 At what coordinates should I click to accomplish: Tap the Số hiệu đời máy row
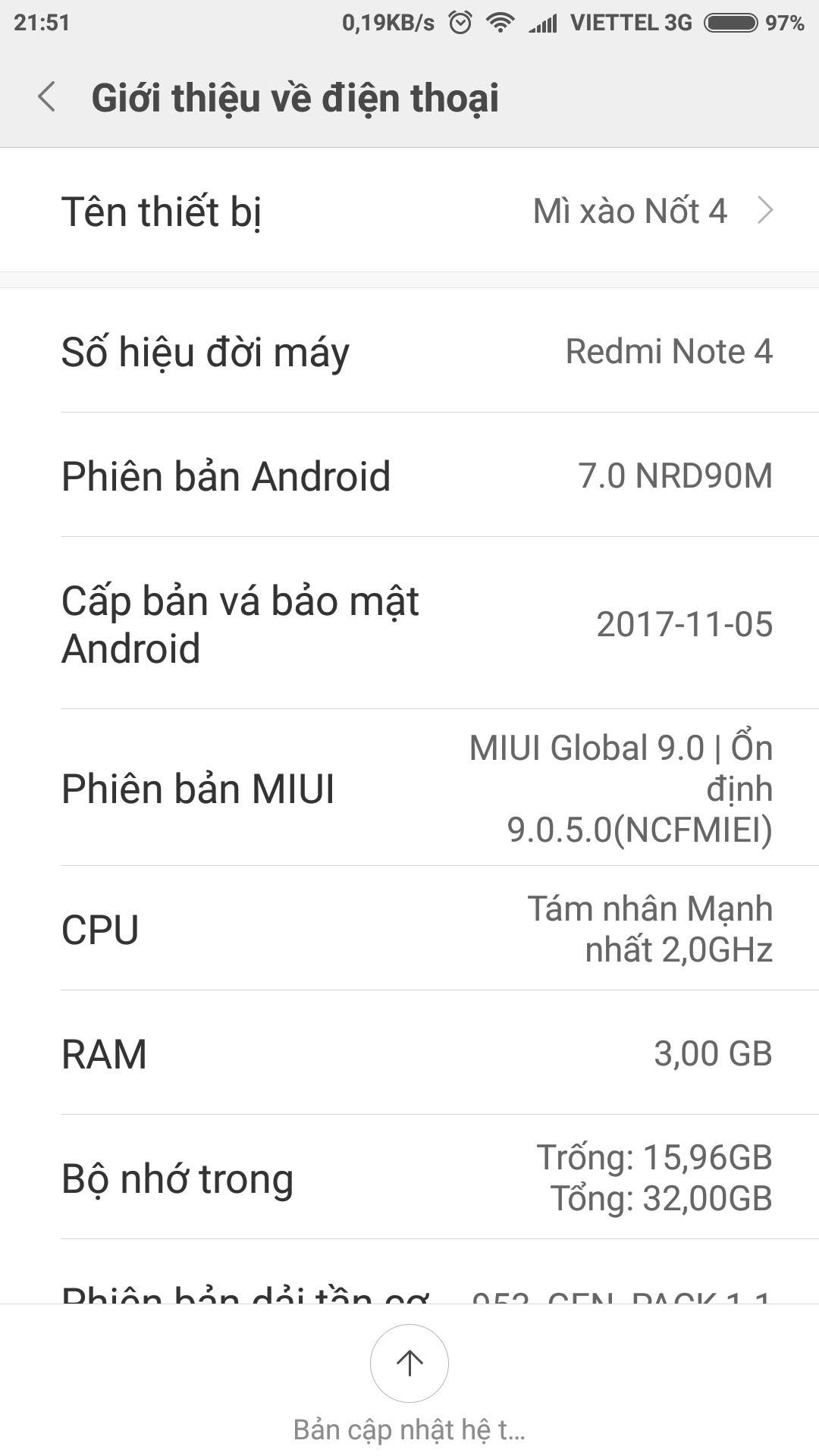tap(409, 351)
